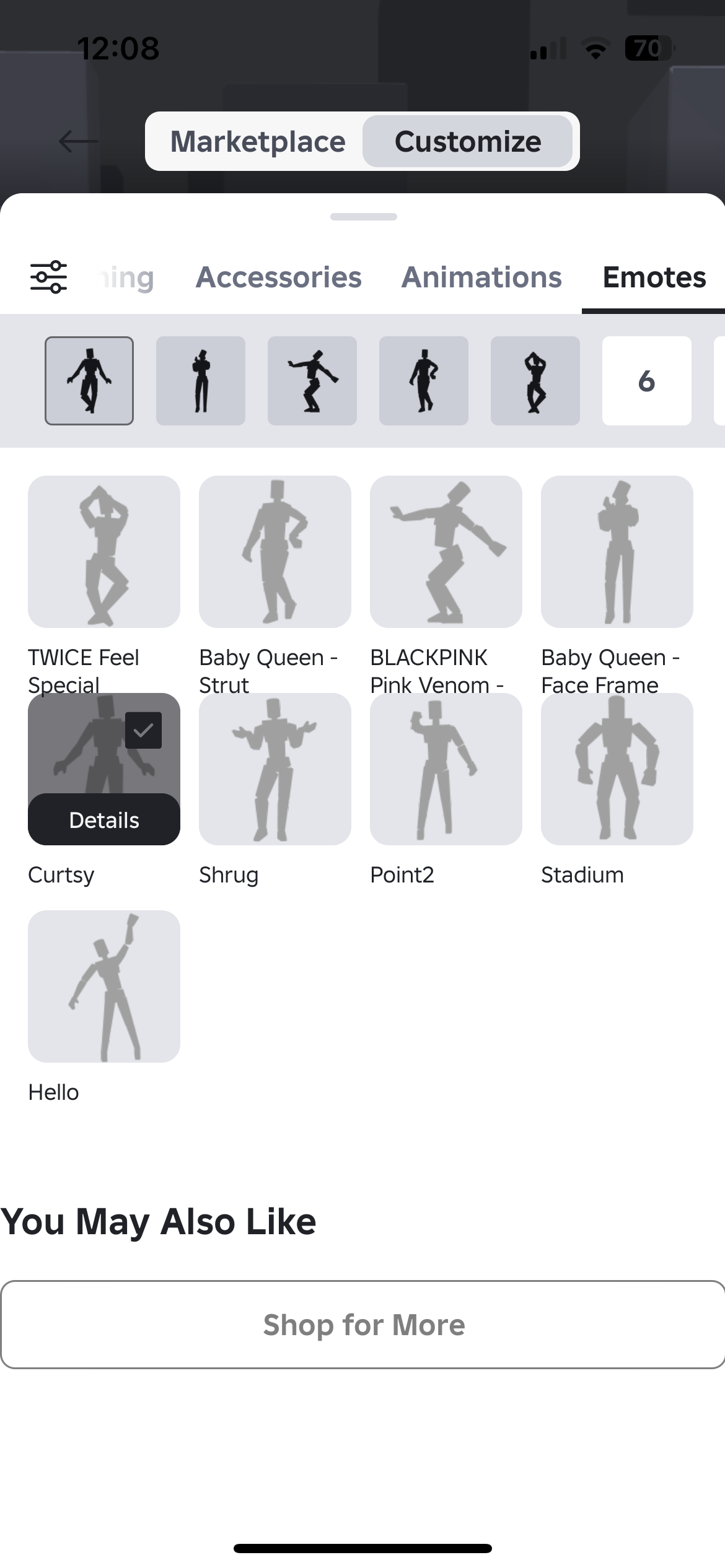Image resolution: width=725 pixels, height=1568 pixels.
Task: Choose the TWICE Feel Special emote
Action: pos(104,552)
